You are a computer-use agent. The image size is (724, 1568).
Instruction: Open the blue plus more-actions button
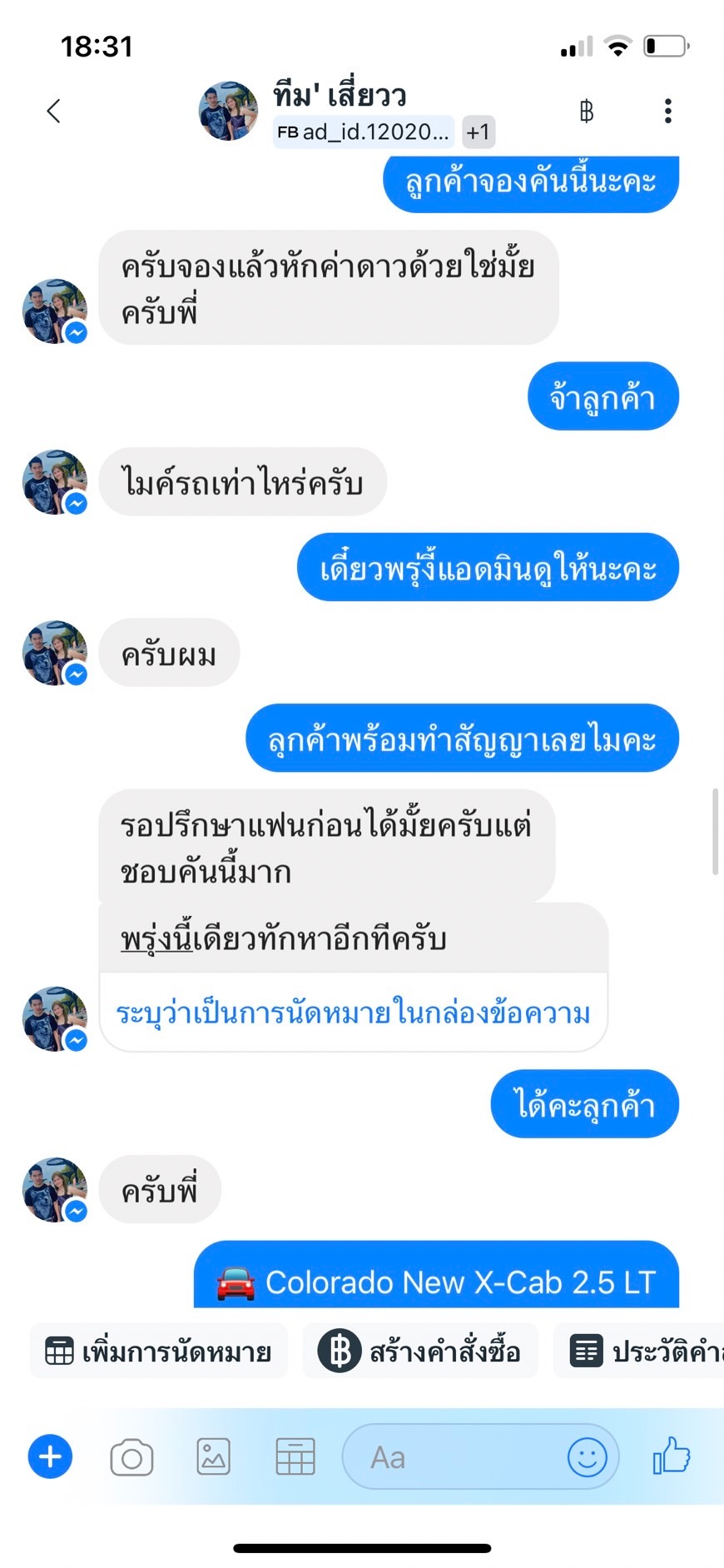(x=51, y=1456)
